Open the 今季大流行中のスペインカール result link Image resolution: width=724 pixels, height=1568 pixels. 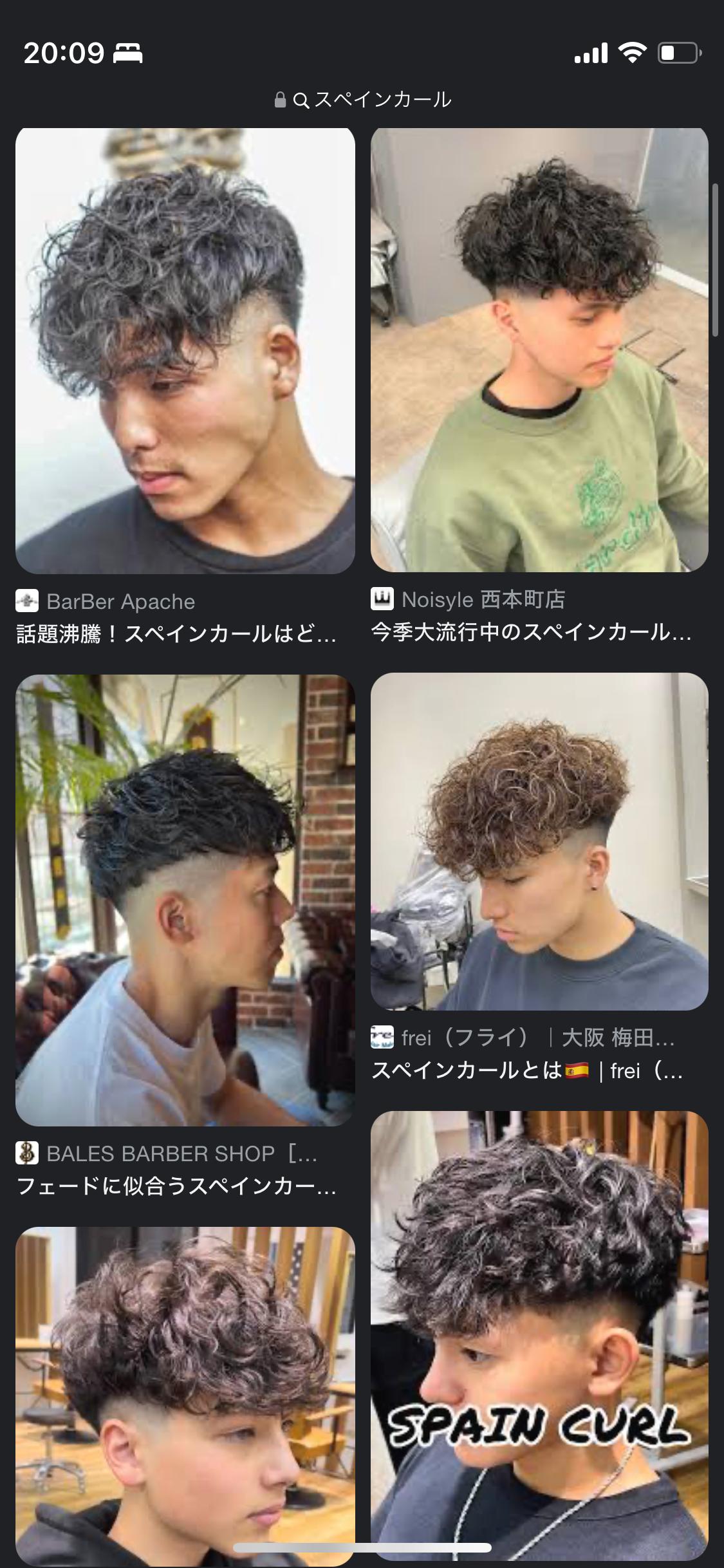point(532,633)
